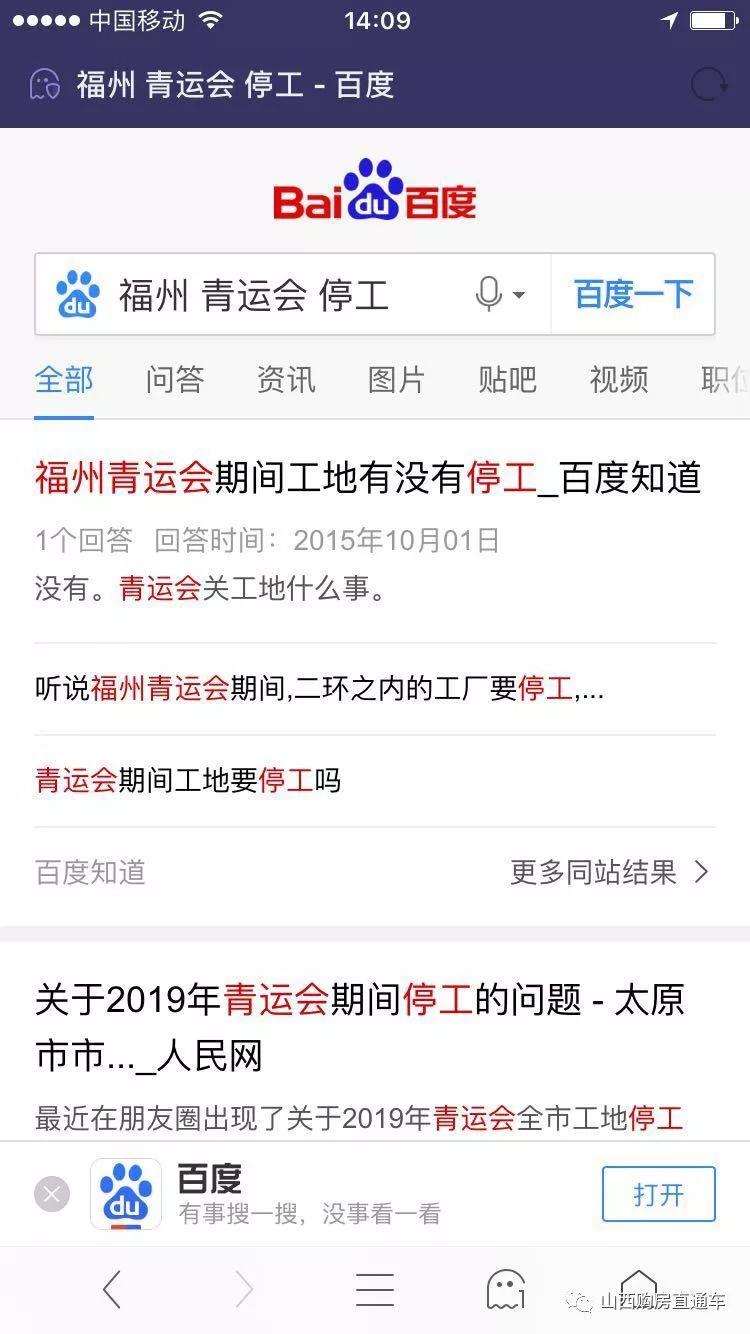Tap the 百度一下 search button
This screenshot has height=1334, width=750.
click(x=633, y=295)
